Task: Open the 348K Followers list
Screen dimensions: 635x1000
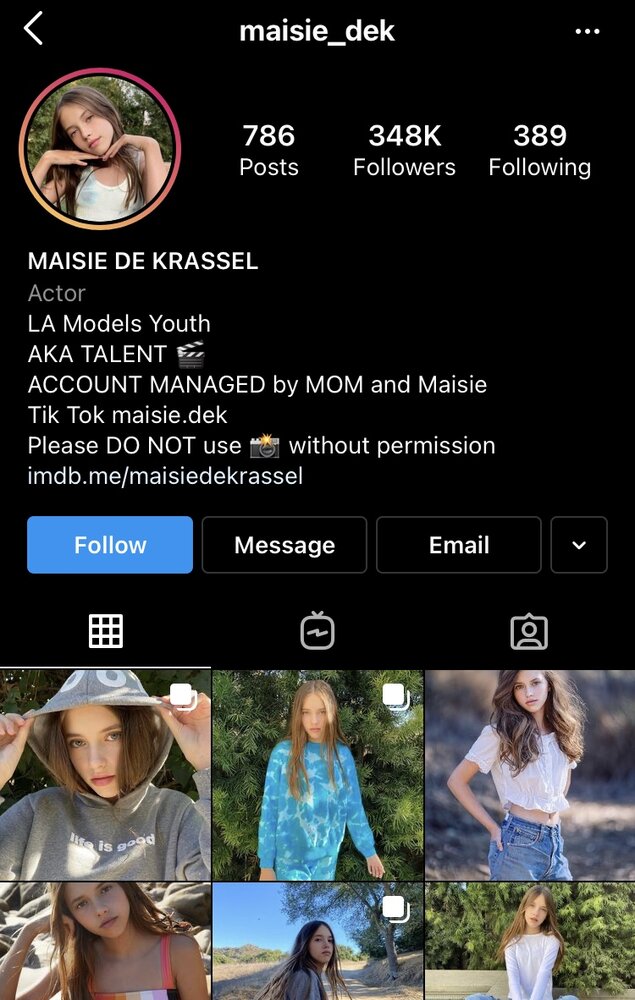Action: point(404,150)
